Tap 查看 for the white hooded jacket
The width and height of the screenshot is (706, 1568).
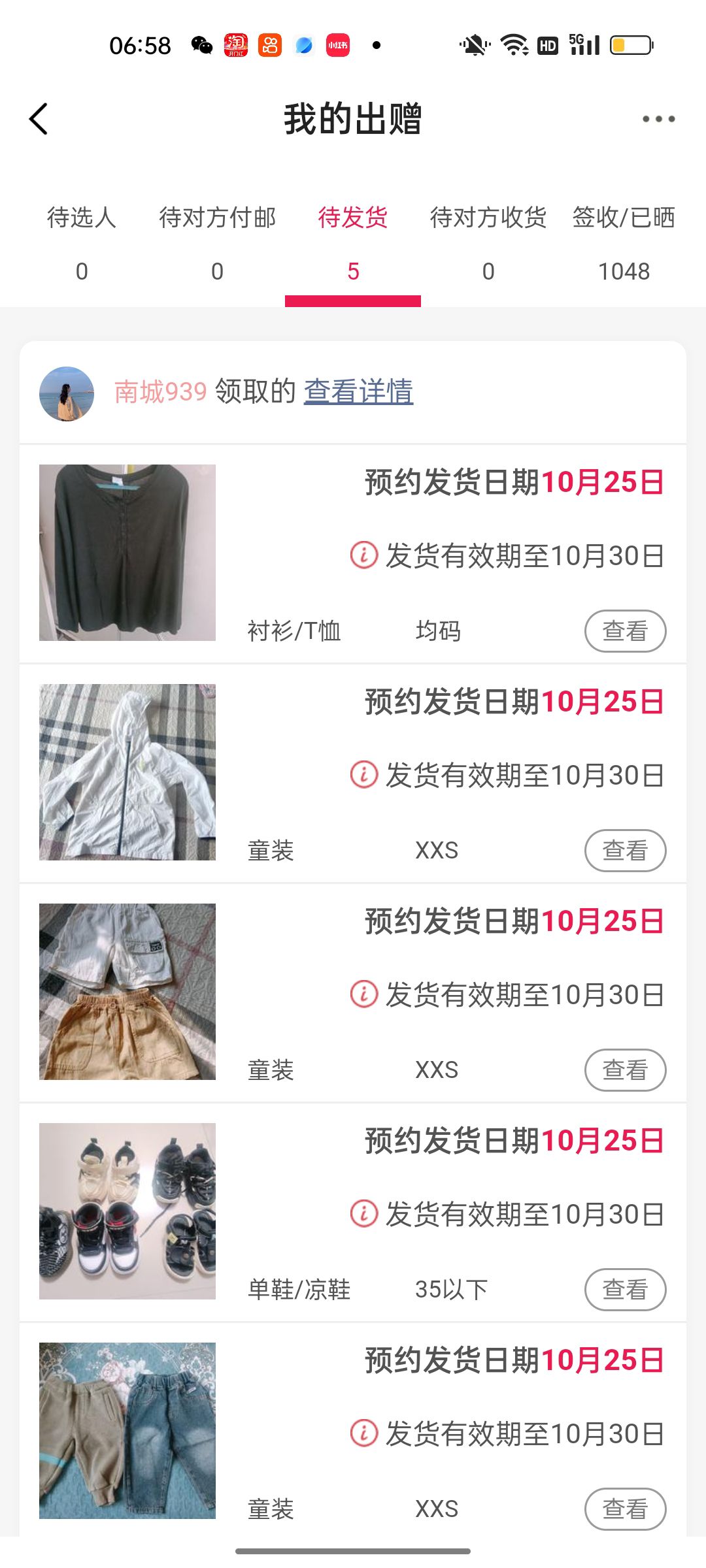pyautogui.click(x=625, y=851)
